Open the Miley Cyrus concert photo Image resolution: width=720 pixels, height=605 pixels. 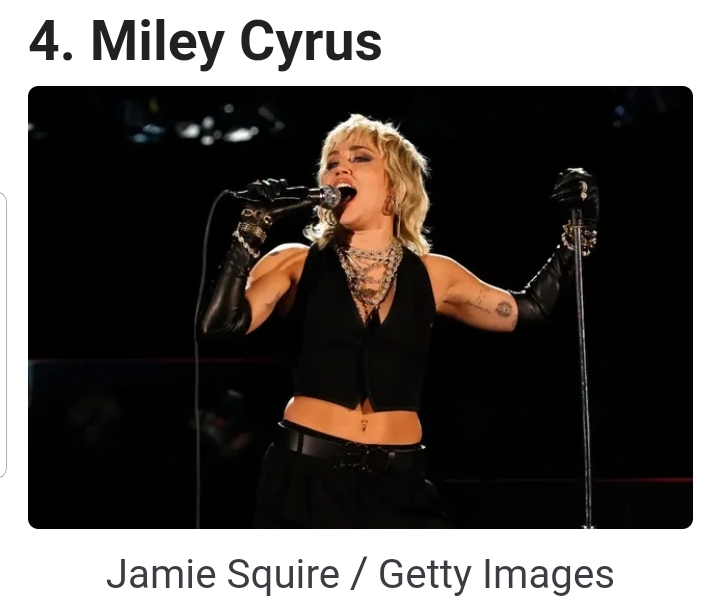360,307
